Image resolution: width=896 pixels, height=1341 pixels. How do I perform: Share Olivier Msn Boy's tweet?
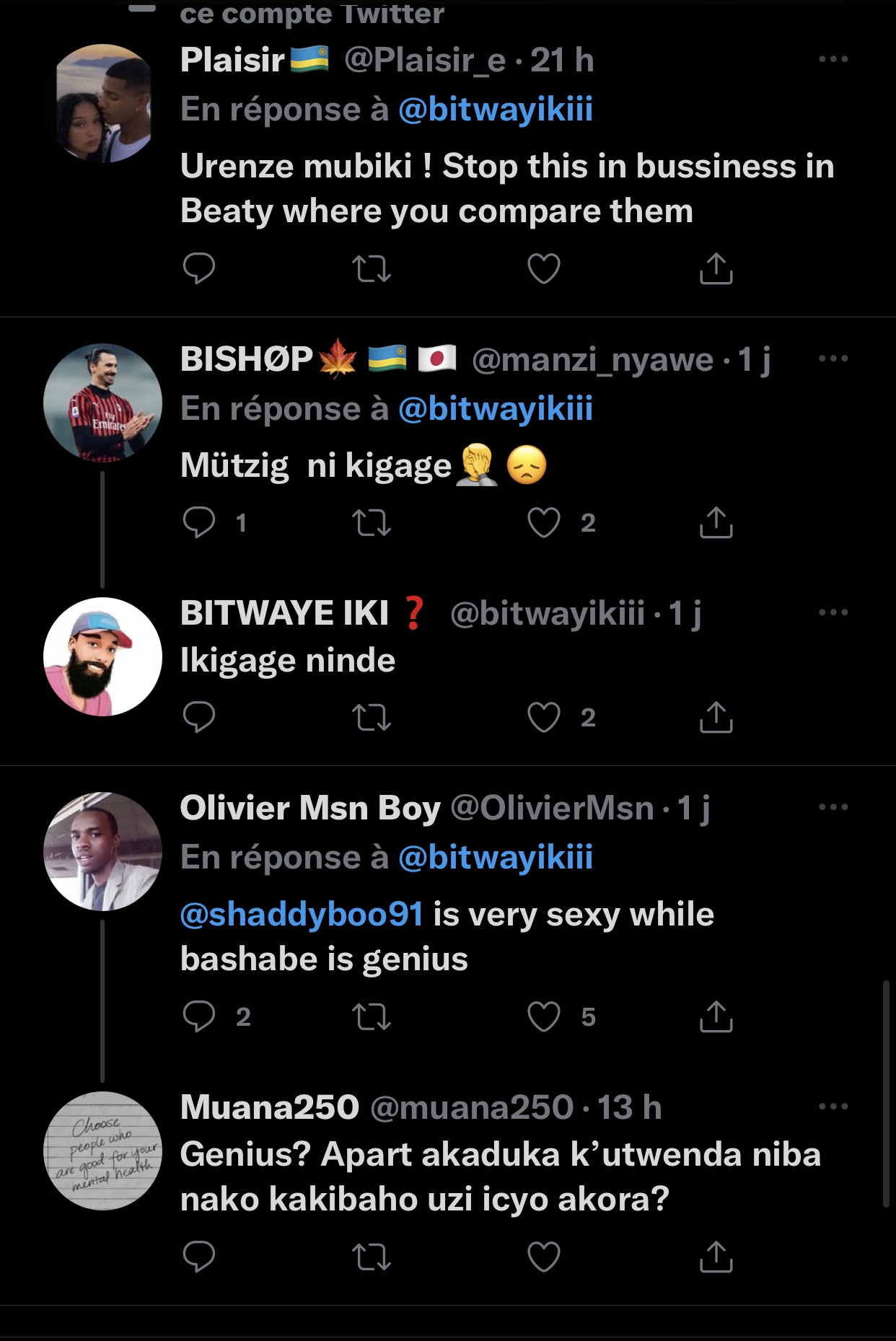pos(716,1016)
